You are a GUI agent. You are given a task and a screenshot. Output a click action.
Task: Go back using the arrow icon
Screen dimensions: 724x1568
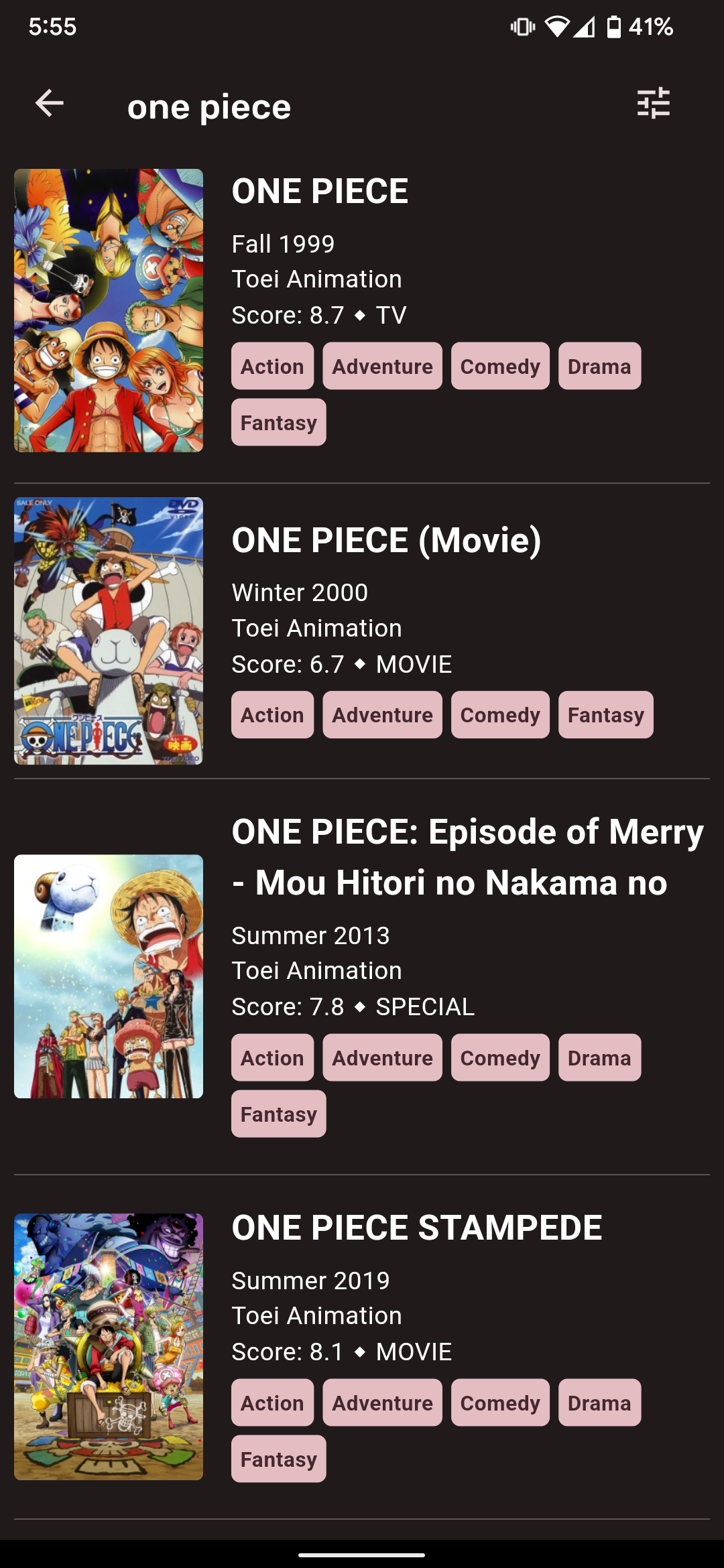[50, 103]
